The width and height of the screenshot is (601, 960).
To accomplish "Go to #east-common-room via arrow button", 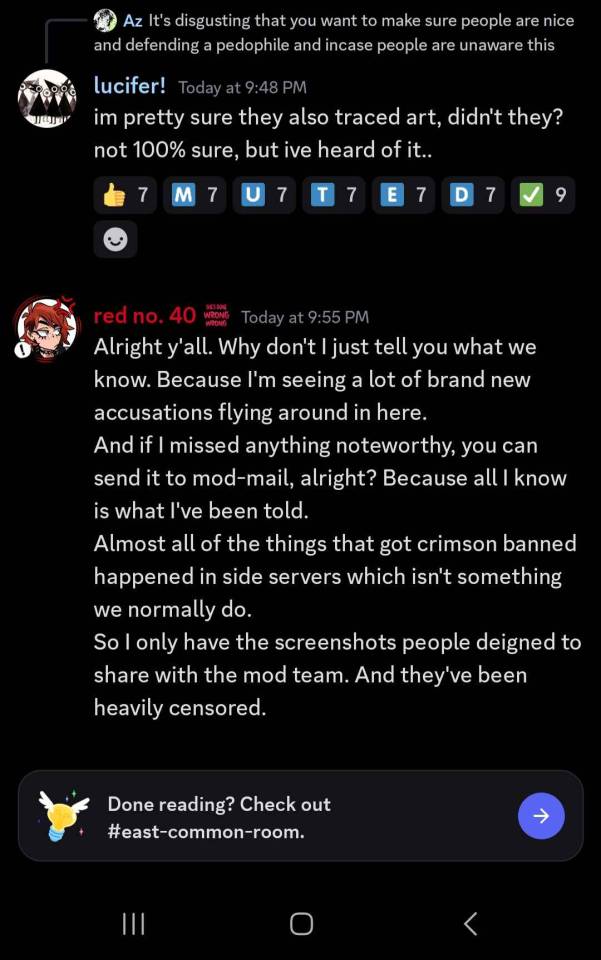I will pyautogui.click(x=541, y=816).
